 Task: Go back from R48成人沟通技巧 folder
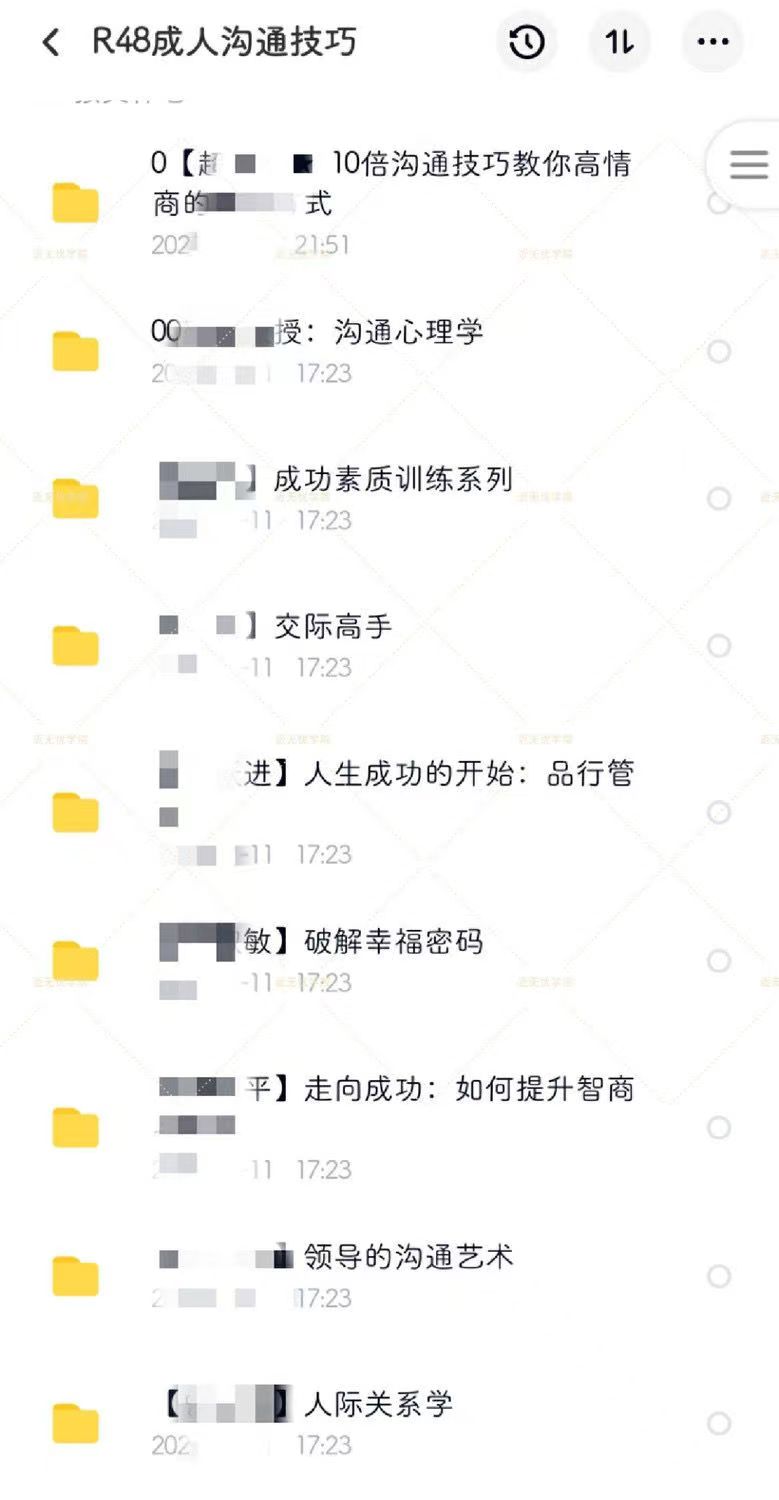50,42
